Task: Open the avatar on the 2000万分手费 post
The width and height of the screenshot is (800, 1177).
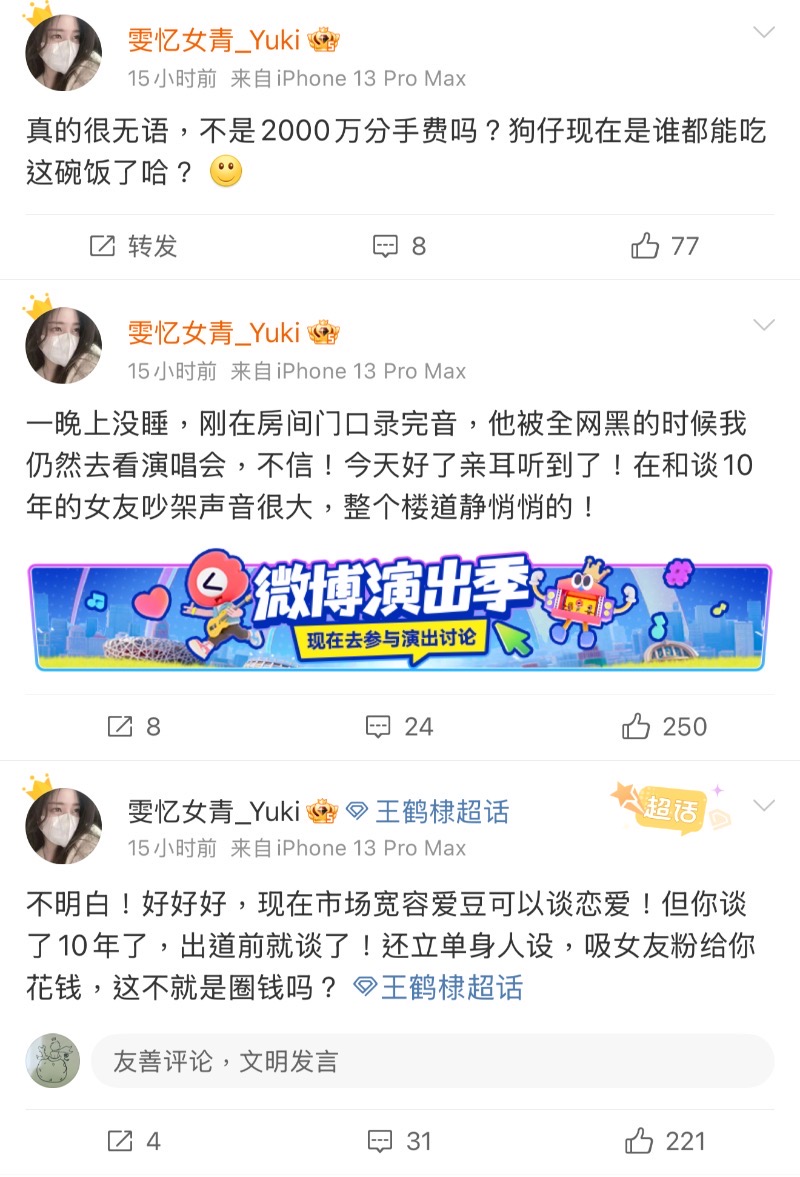Action: [x=63, y=53]
